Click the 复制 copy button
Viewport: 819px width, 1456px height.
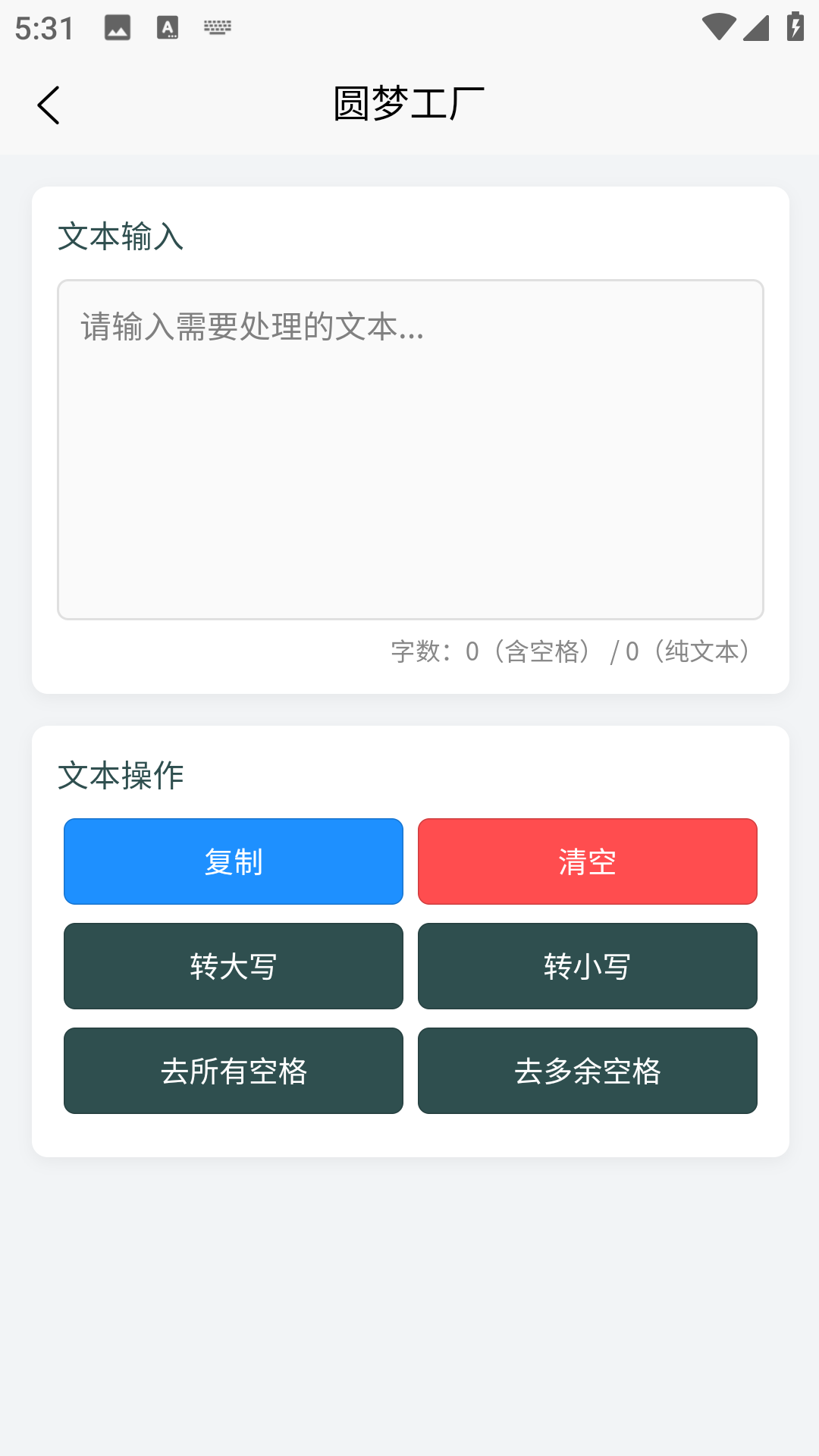[x=233, y=861]
